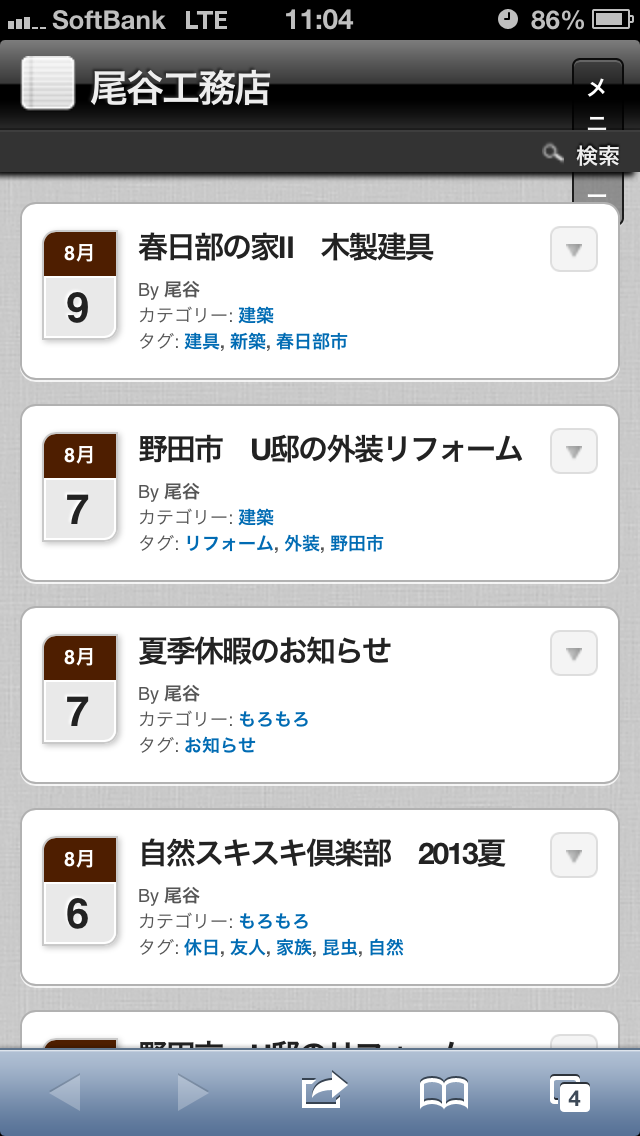The image size is (640, 1136).
Task: Open the リフォーム tag
Action: tap(229, 543)
